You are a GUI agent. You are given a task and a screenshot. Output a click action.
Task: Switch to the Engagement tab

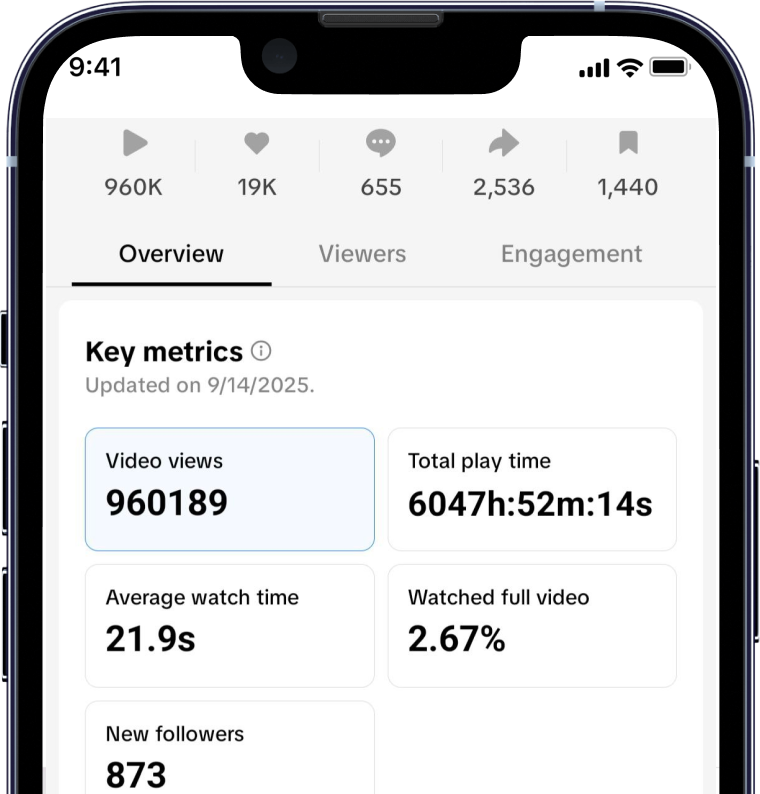(571, 254)
